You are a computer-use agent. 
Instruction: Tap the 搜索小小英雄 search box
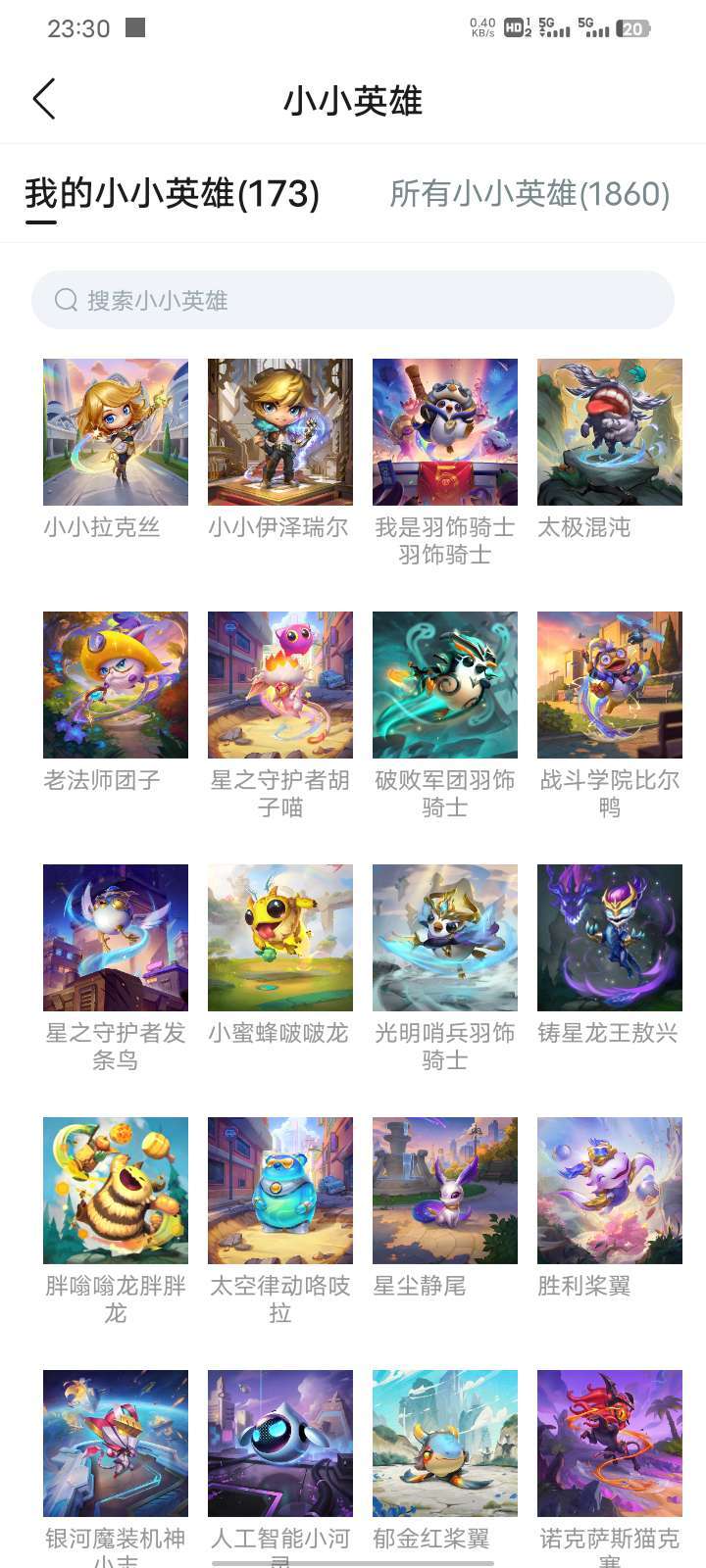tap(353, 300)
